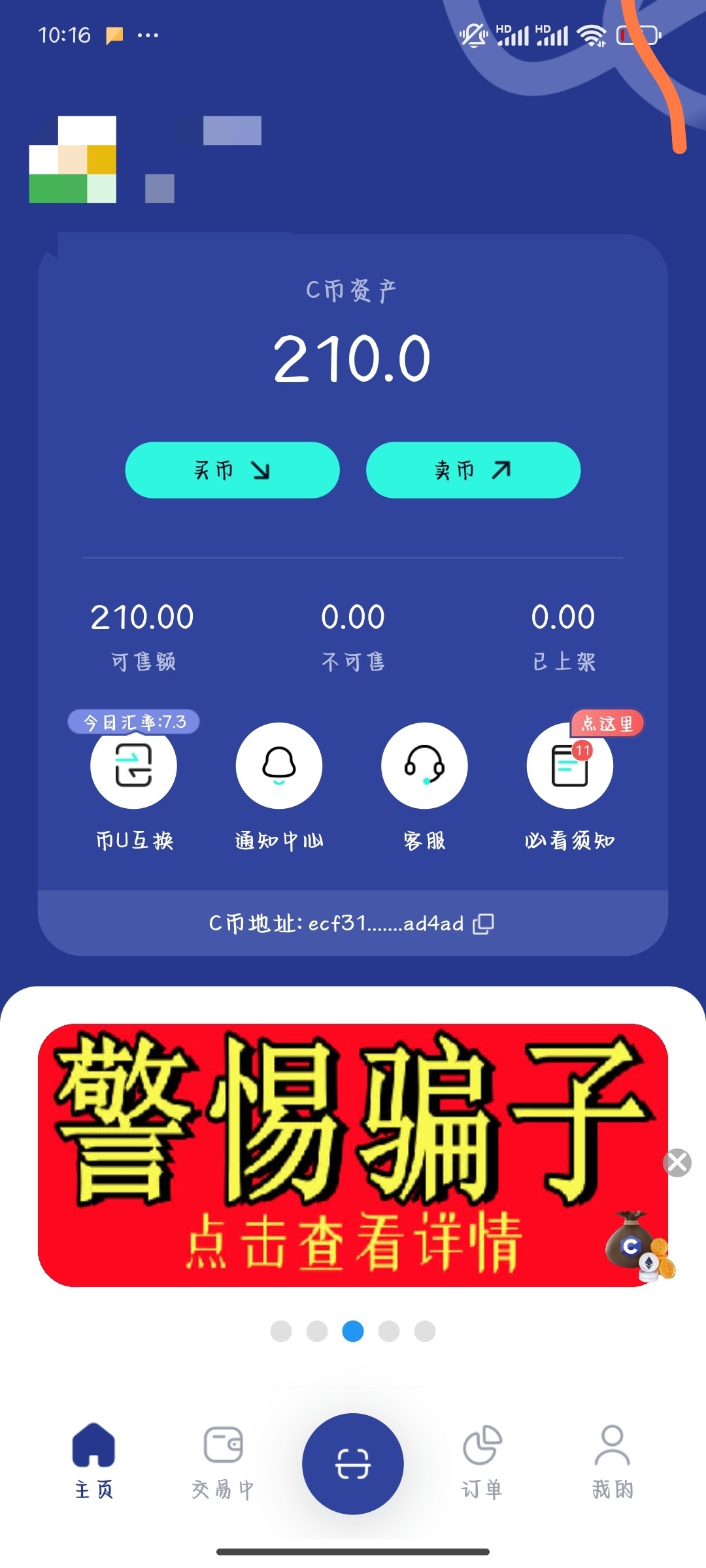Open 必看须知 must-read notices
706x1568 pixels.
(569, 766)
